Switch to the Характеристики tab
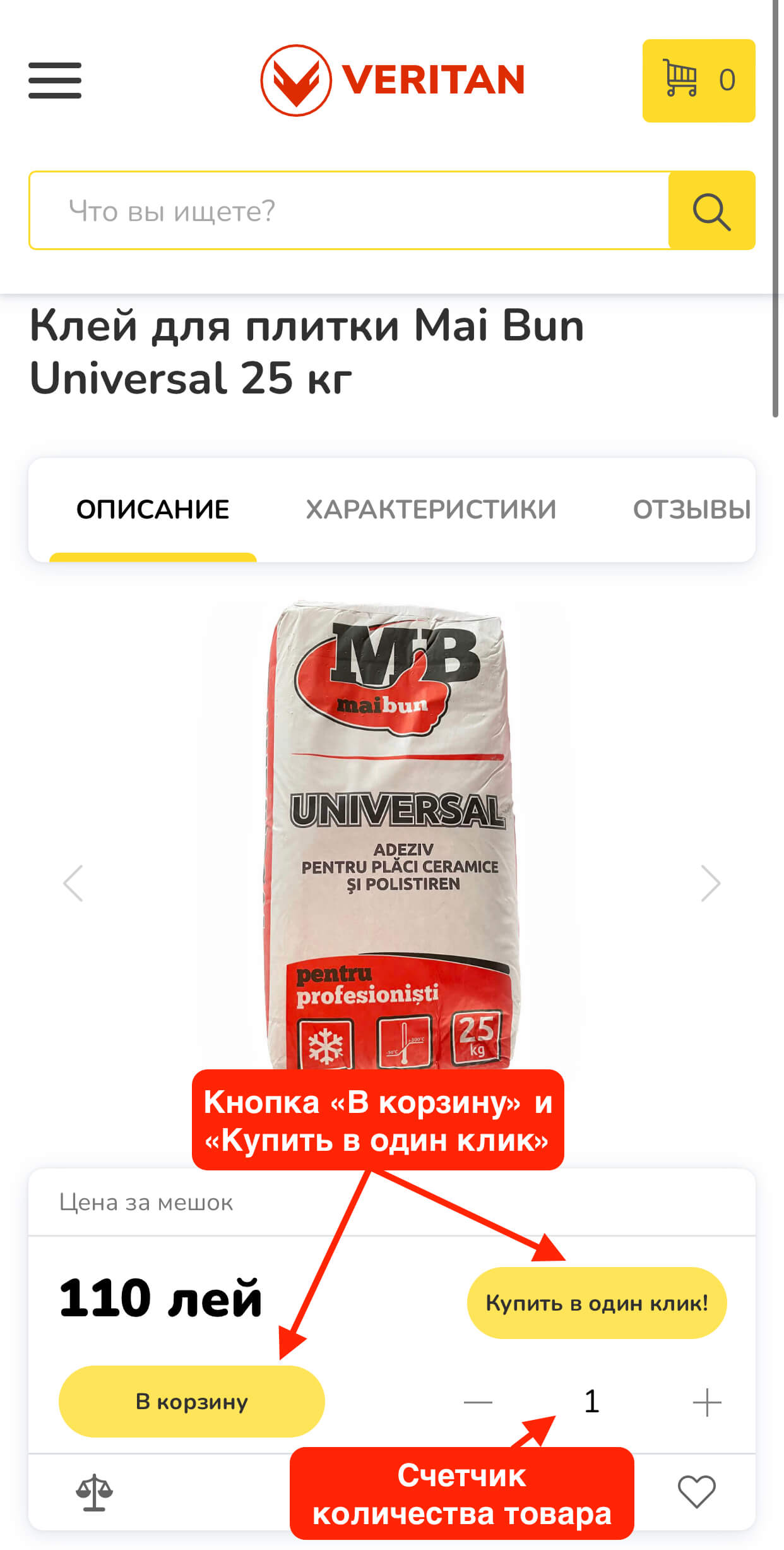 pyautogui.click(x=431, y=509)
